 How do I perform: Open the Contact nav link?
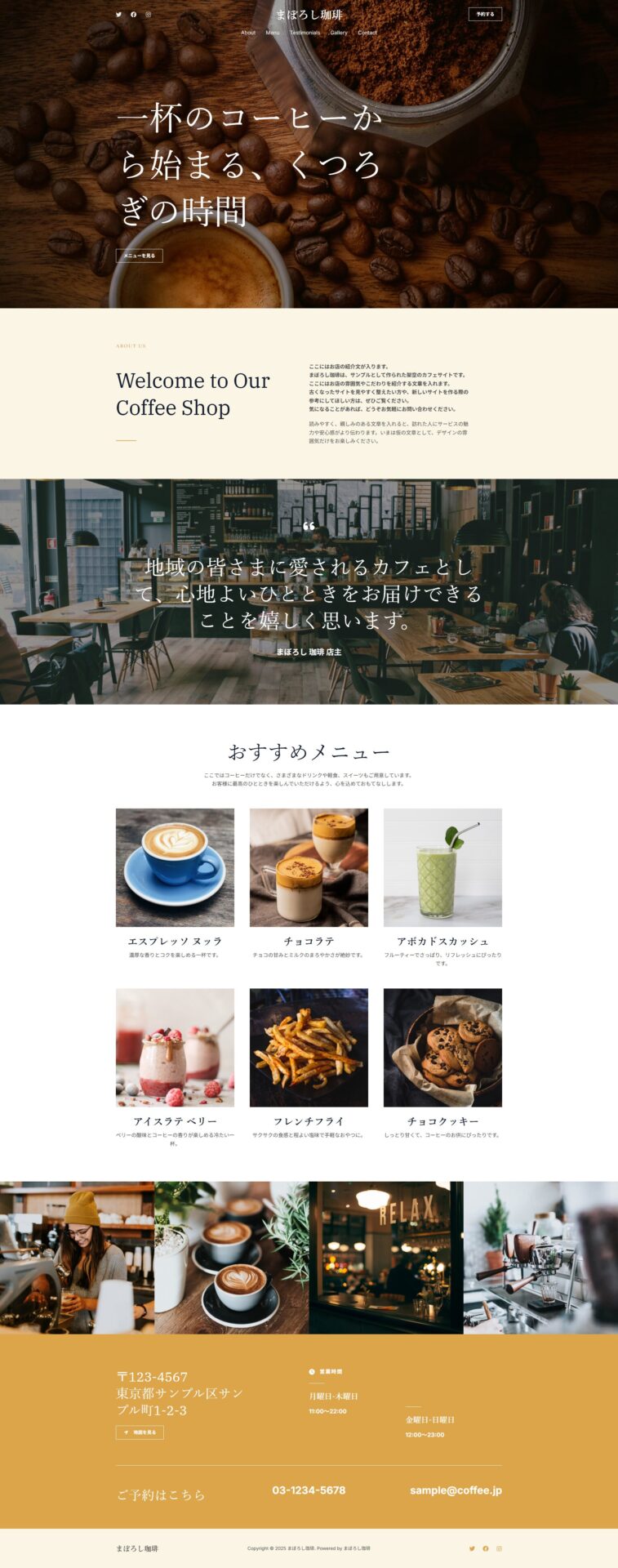click(367, 33)
